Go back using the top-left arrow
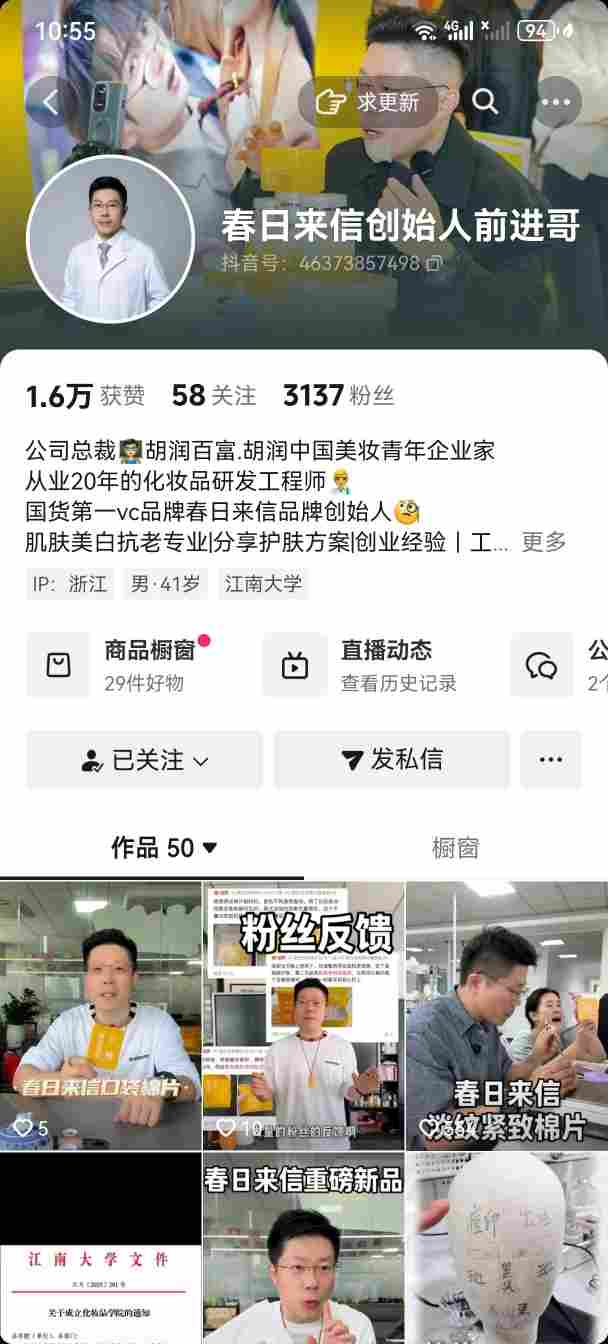 click(50, 102)
